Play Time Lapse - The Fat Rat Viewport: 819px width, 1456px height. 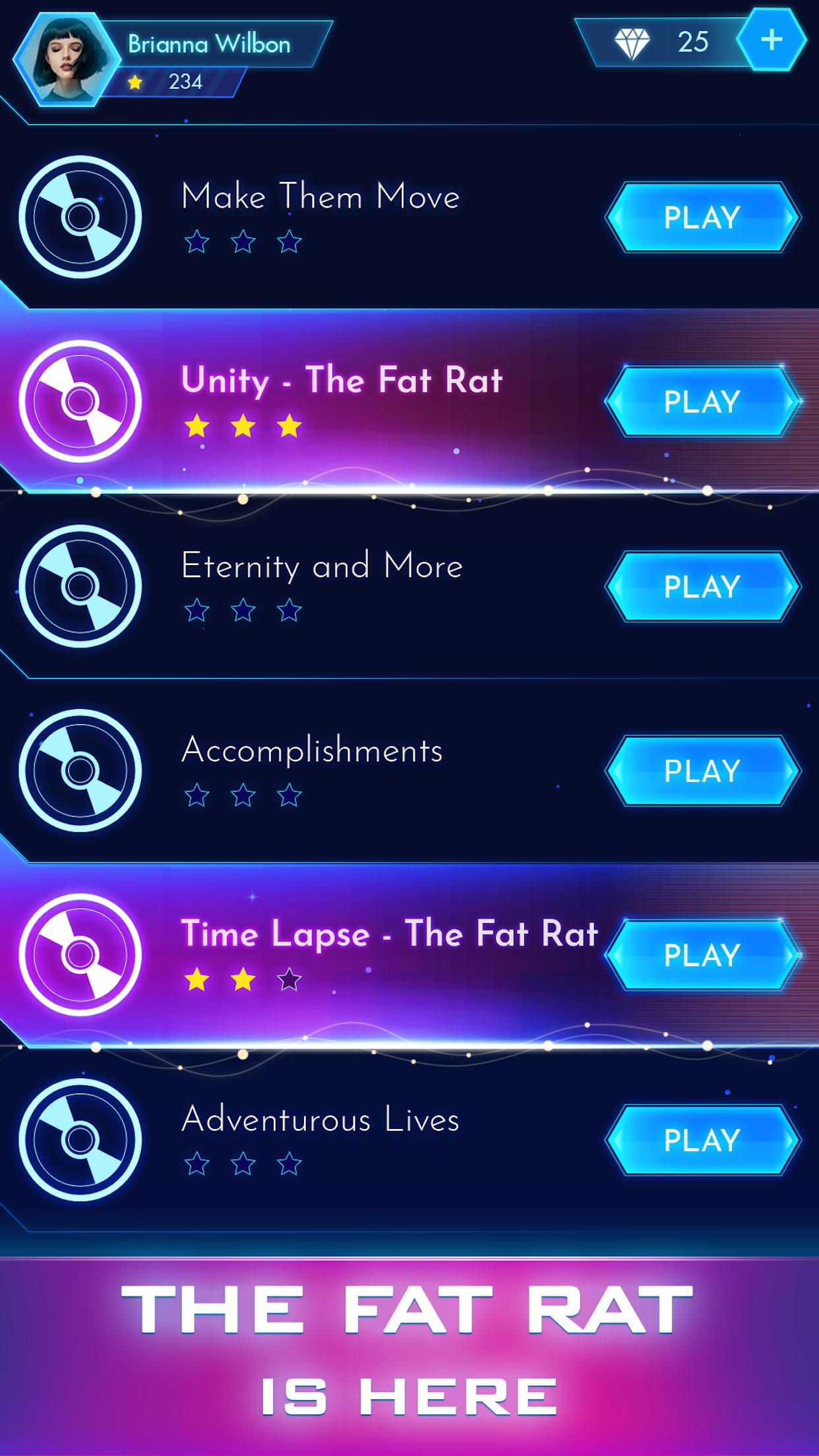coord(702,955)
